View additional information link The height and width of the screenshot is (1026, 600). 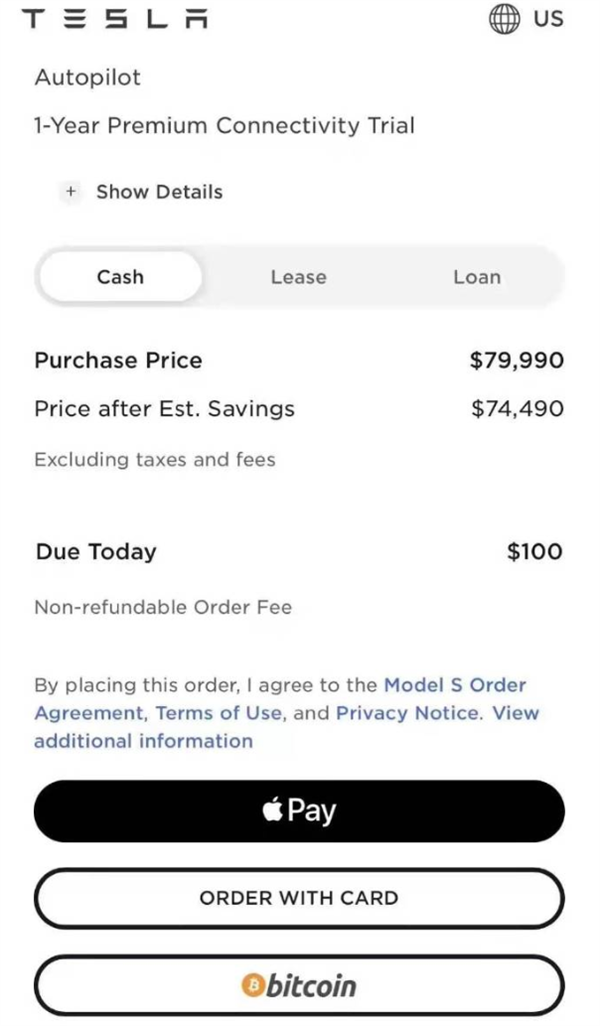tap(143, 741)
